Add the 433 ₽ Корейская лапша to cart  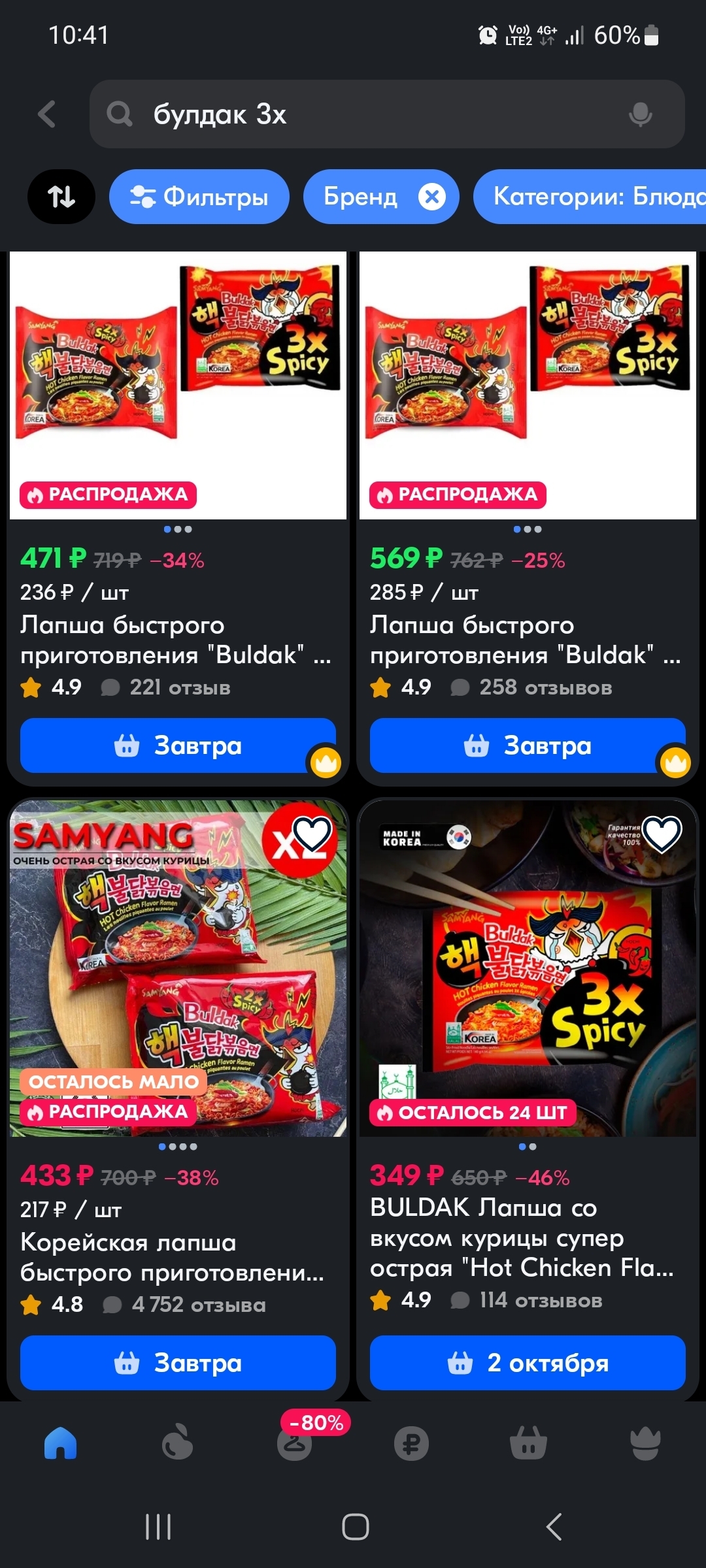coord(178,1363)
